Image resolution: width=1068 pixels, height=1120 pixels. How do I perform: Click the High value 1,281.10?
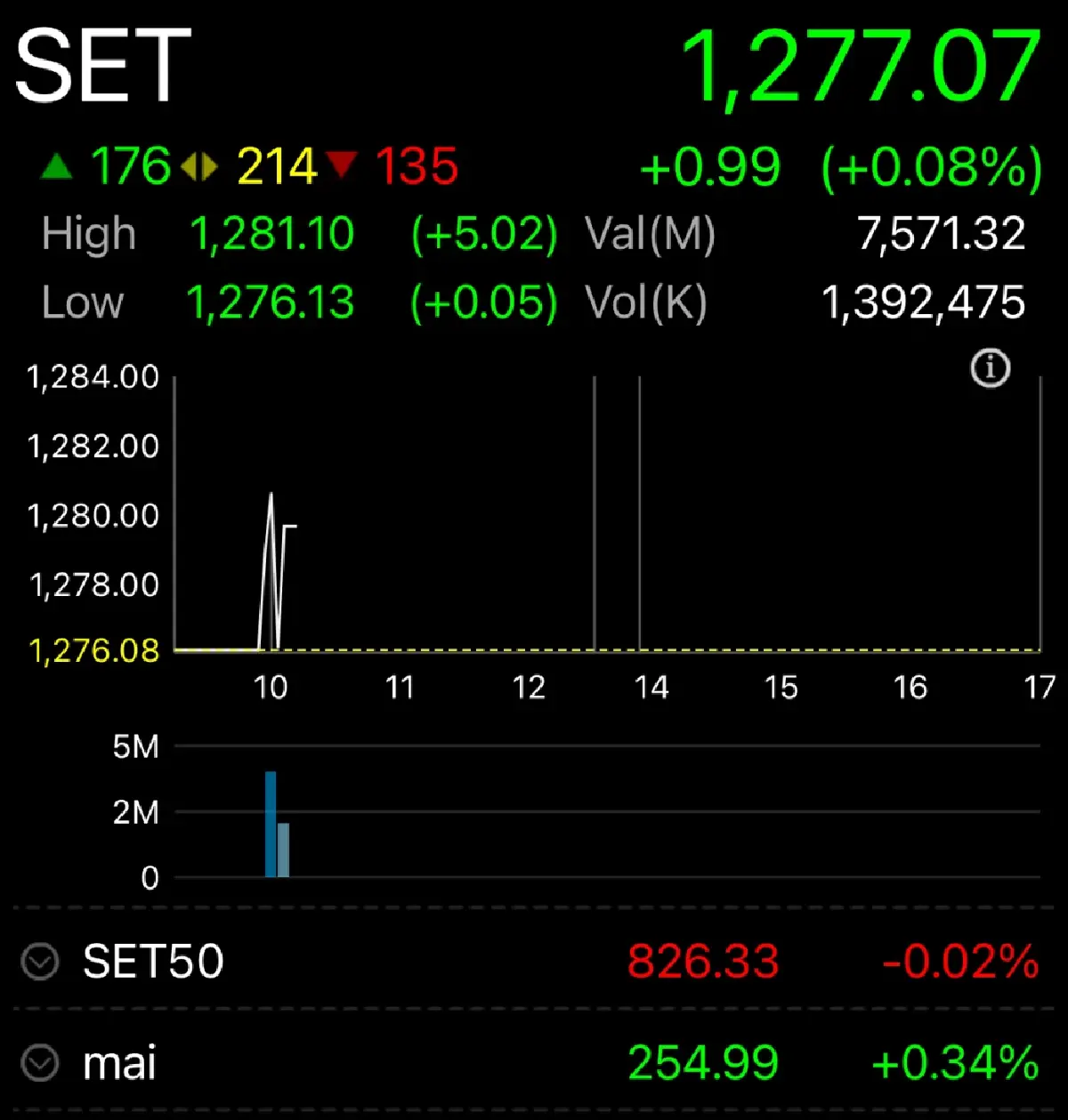tap(271, 234)
